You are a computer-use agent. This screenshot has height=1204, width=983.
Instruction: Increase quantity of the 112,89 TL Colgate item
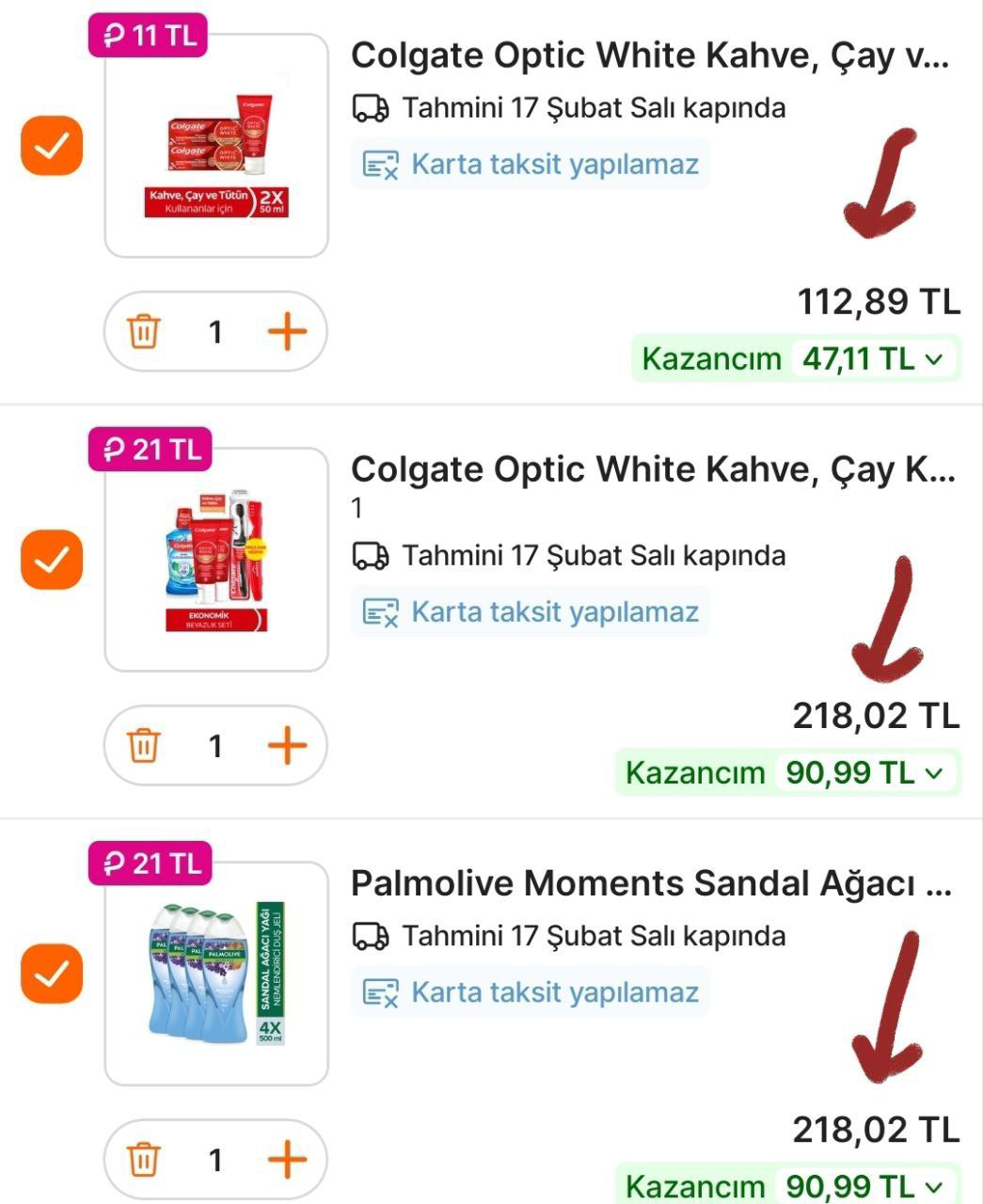click(x=287, y=332)
